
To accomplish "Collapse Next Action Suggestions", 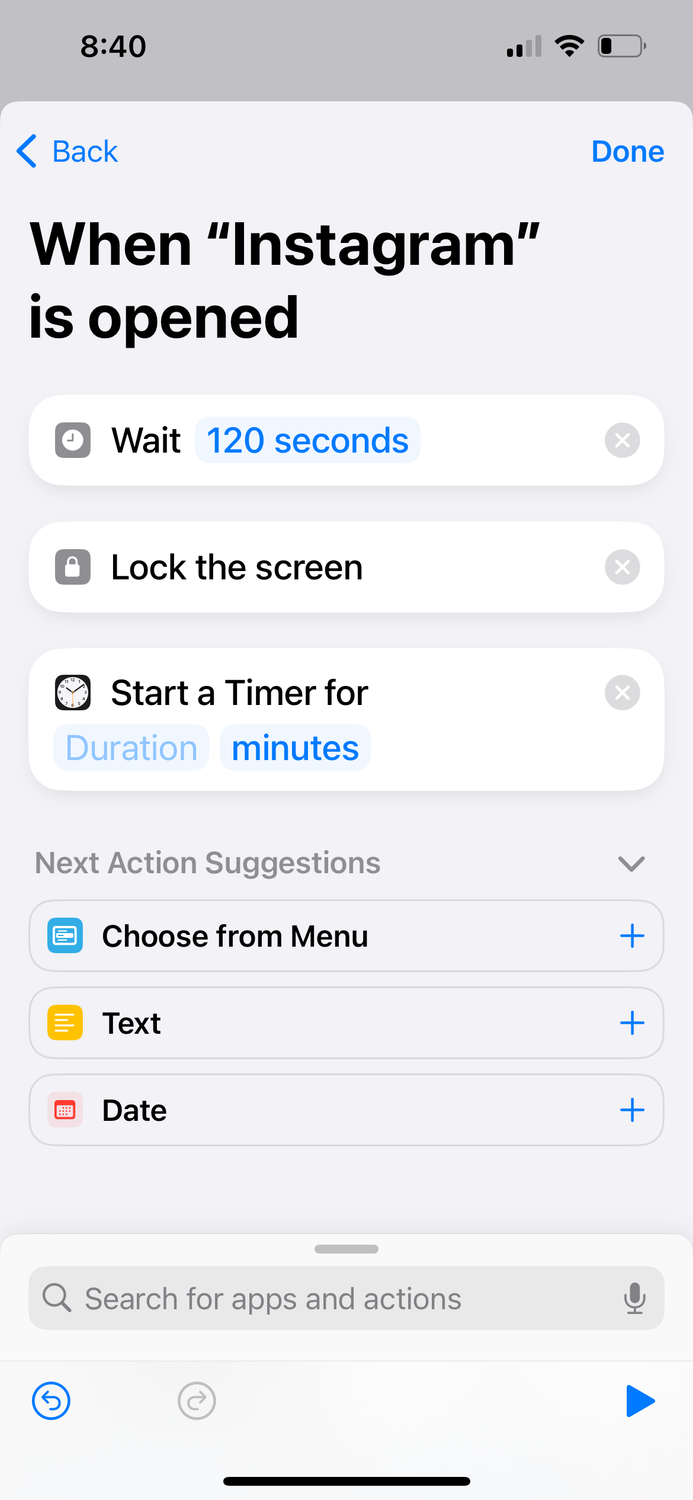I will 631,863.
